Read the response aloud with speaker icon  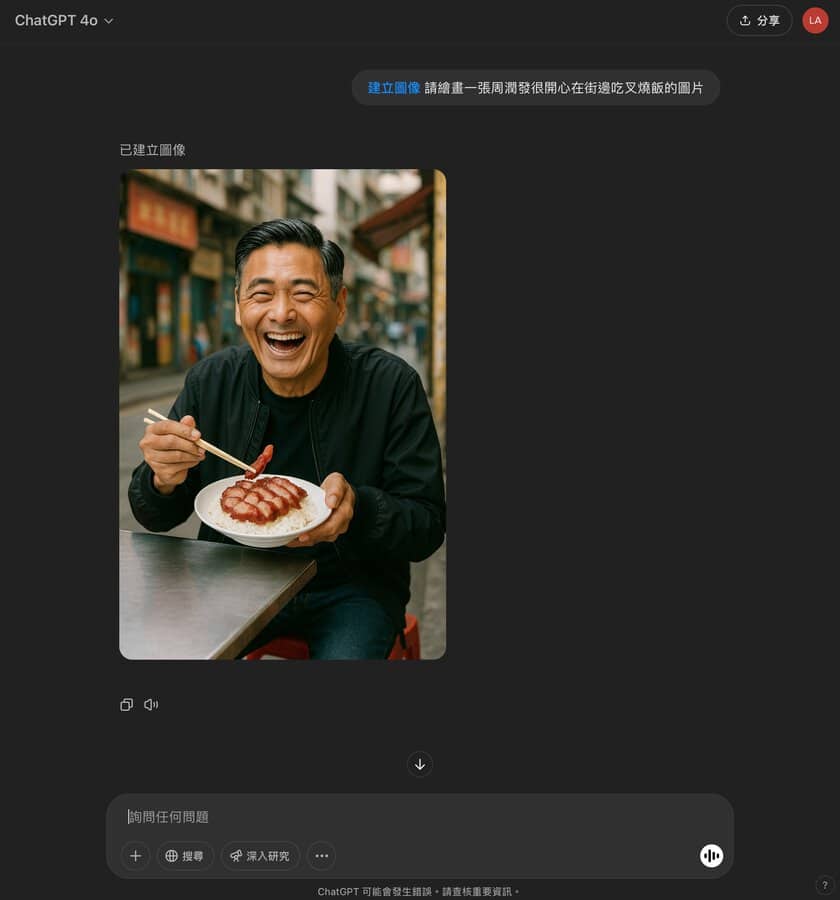point(151,705)
